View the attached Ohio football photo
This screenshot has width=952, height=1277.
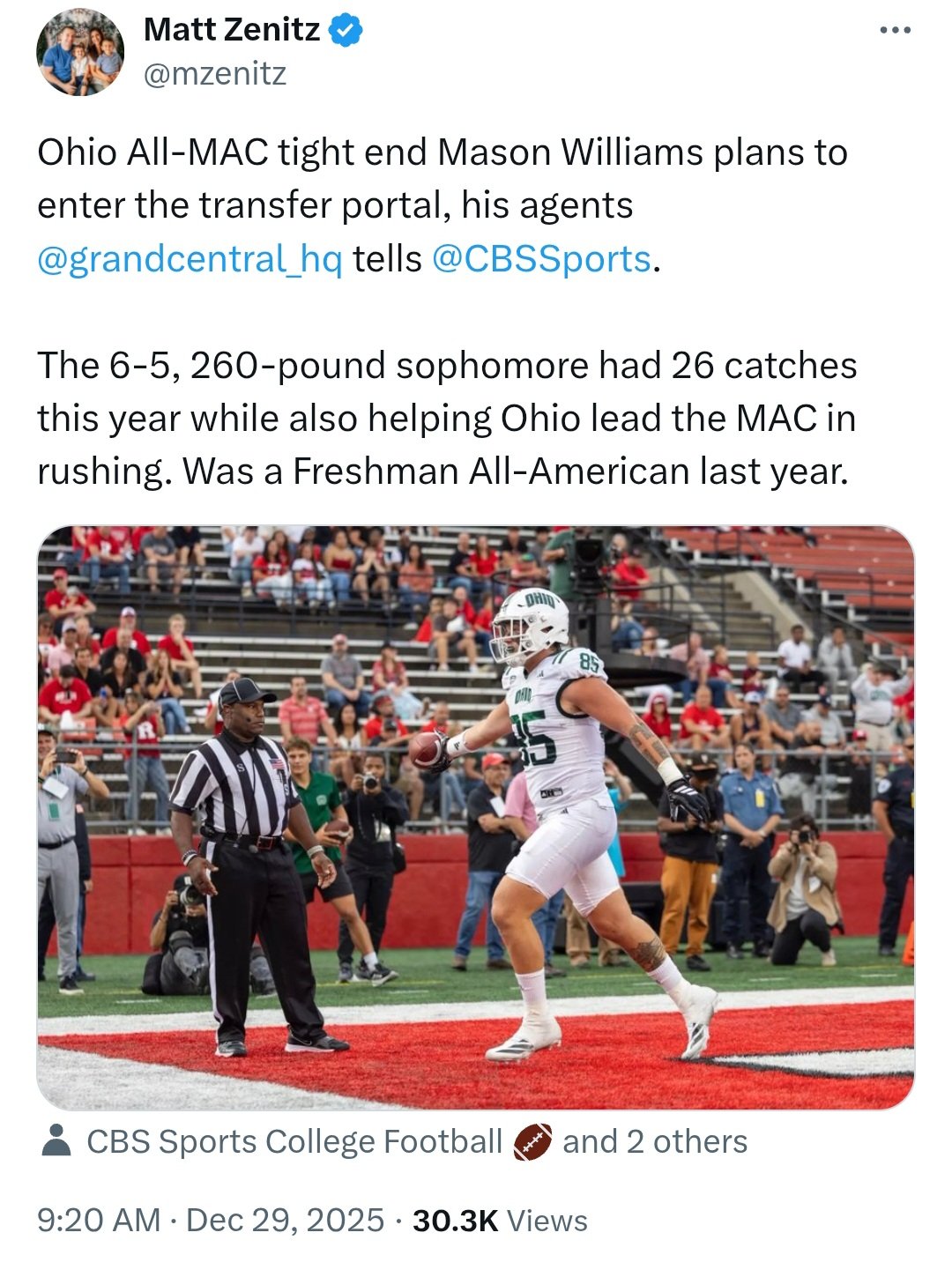[x=475, y=817]
